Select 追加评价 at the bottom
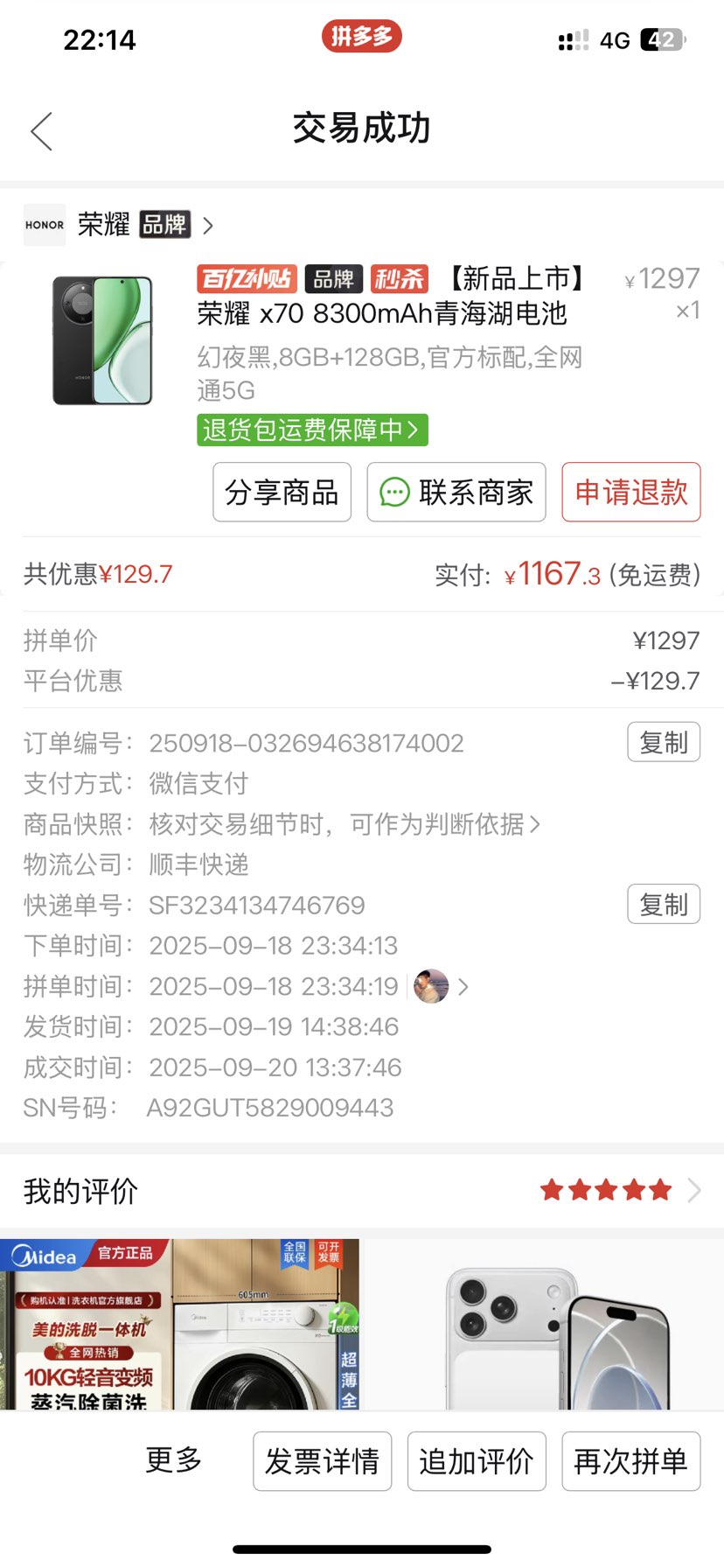The height and width of the screenshot is (1568, 724). pos(477,1460)
